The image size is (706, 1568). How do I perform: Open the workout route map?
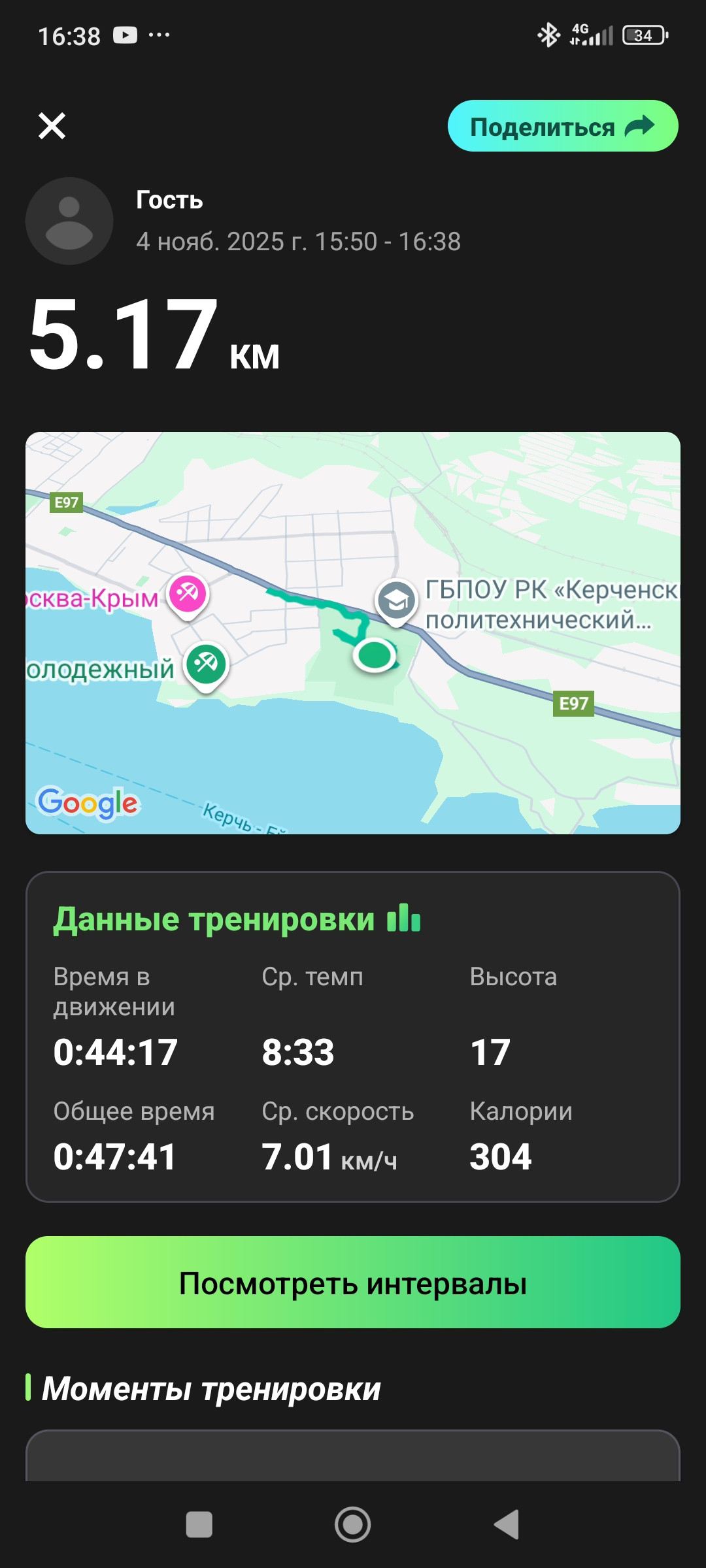pos(353,632)
